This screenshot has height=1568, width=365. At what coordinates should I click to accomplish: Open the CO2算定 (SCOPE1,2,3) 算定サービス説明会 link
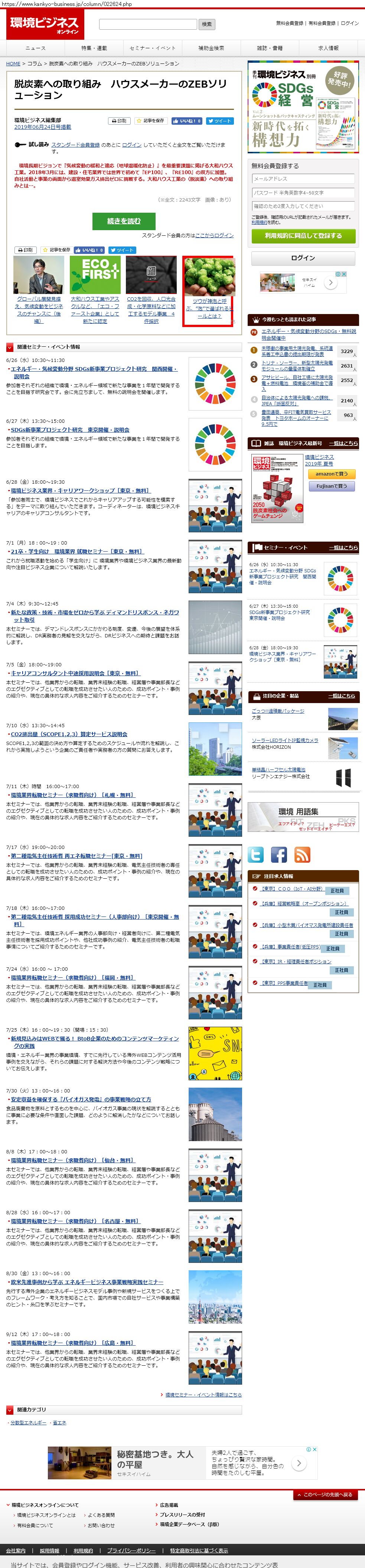[69, 734]
